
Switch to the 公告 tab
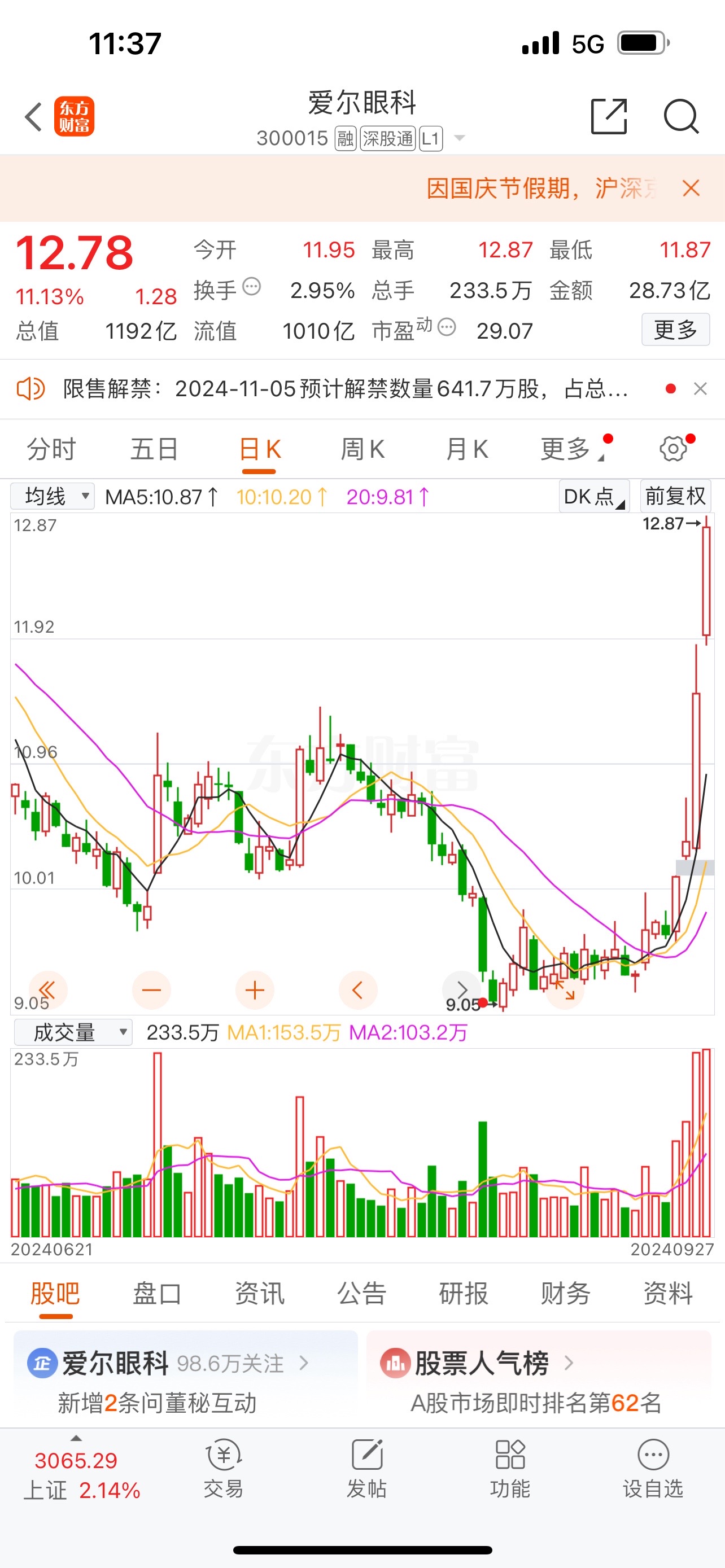(x=361, y=1294)
